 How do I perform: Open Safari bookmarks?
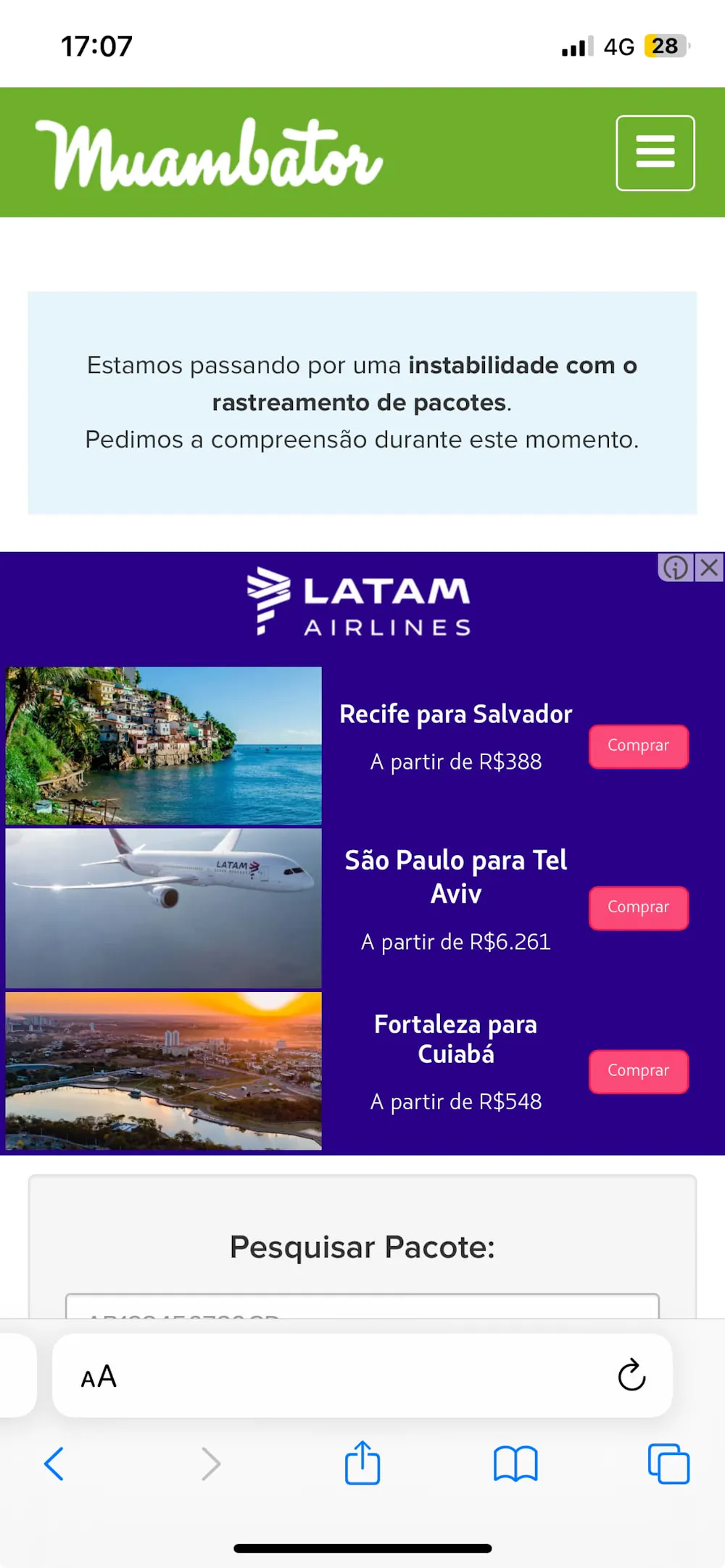pyautogui.click(x=515, y=1464)
